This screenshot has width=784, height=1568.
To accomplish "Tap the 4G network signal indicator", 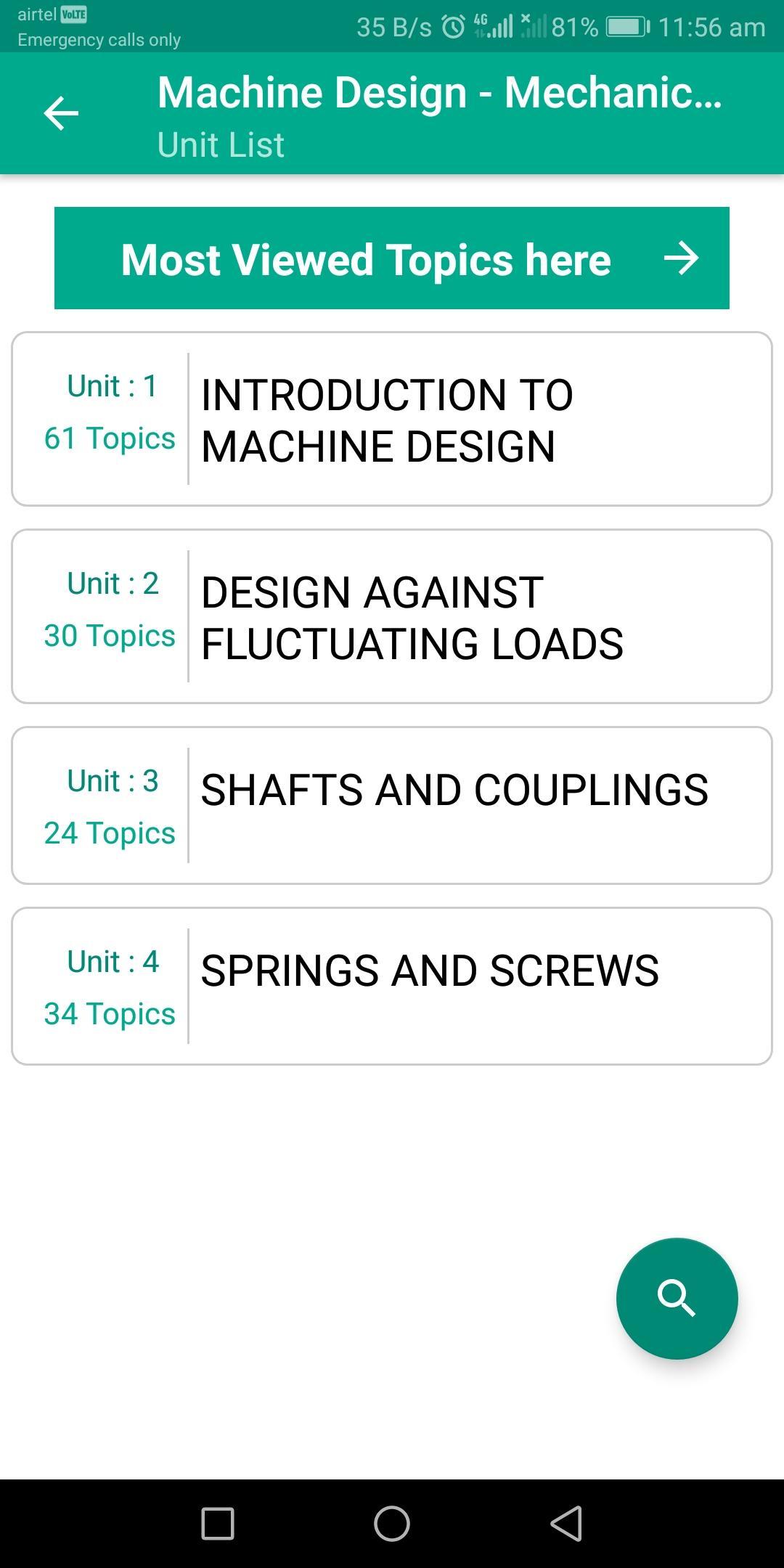I will pyautogui.click(x=494, y=27).
